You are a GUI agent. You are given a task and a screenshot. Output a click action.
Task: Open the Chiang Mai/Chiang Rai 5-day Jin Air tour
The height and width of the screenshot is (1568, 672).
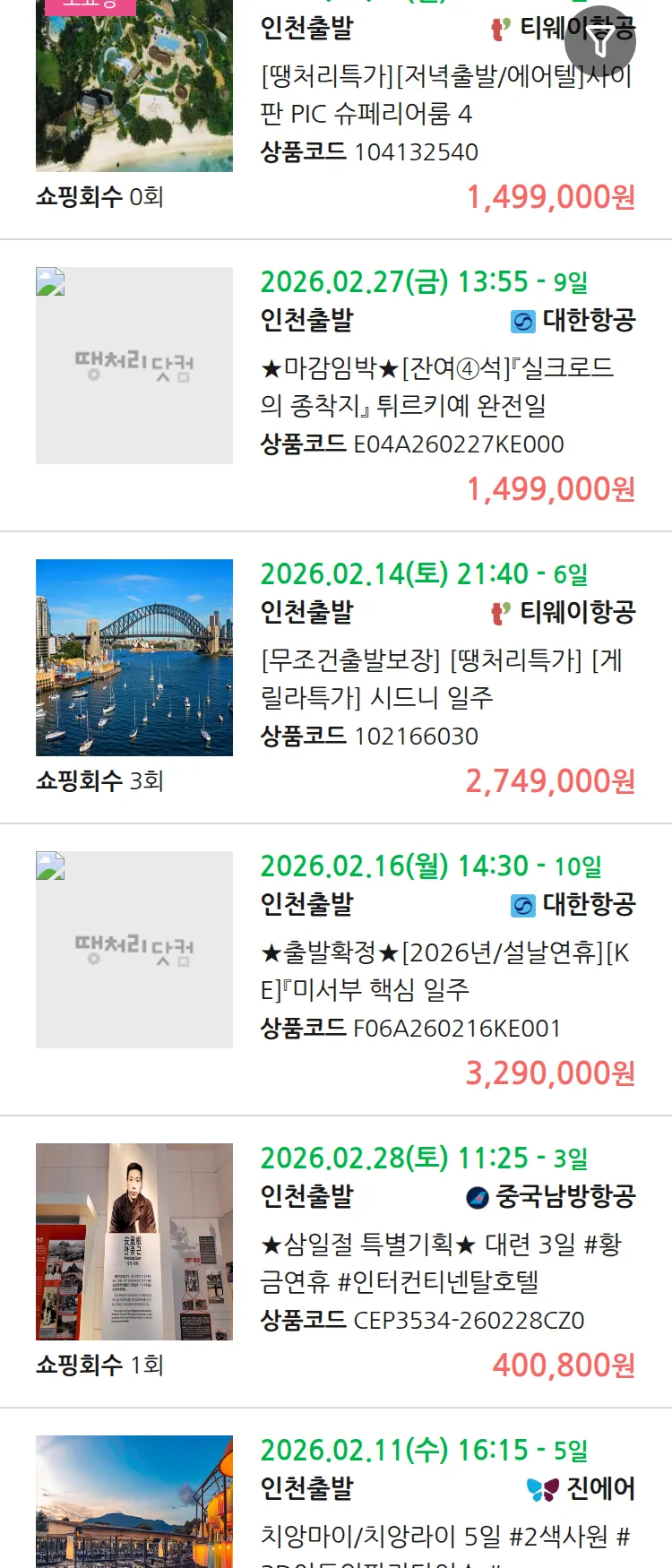coord(444,1535)
